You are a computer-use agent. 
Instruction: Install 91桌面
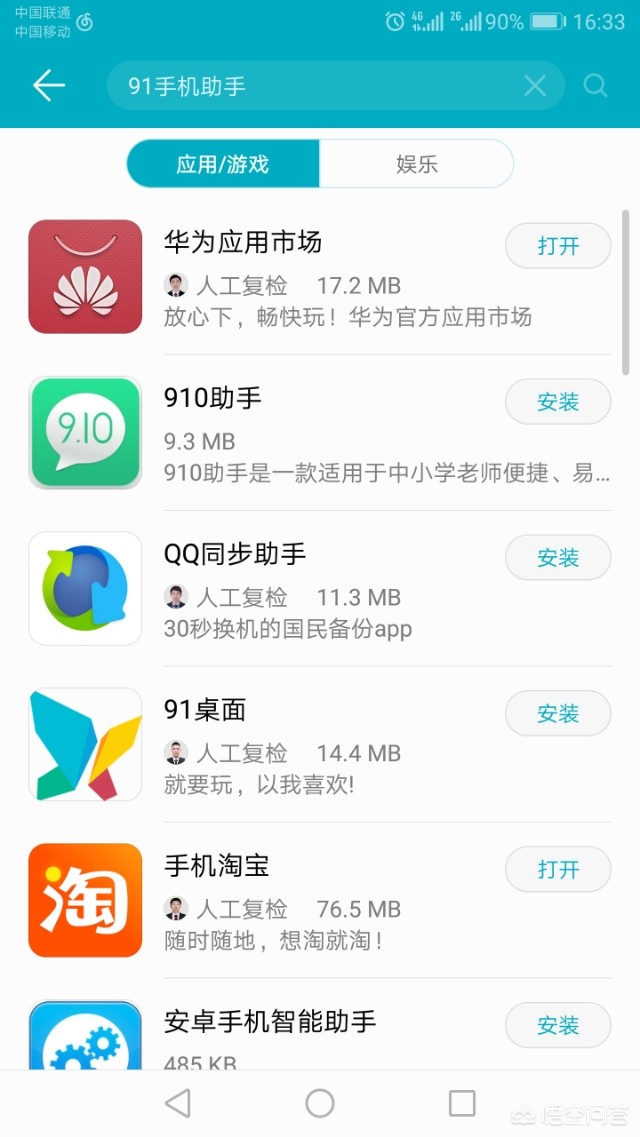tap(558, 714)
